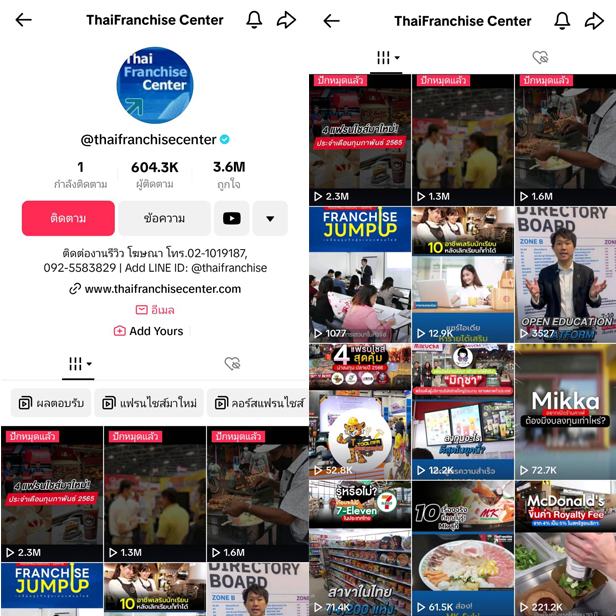
Task: Tap the อีเมล email link
Action: (155, 310)
